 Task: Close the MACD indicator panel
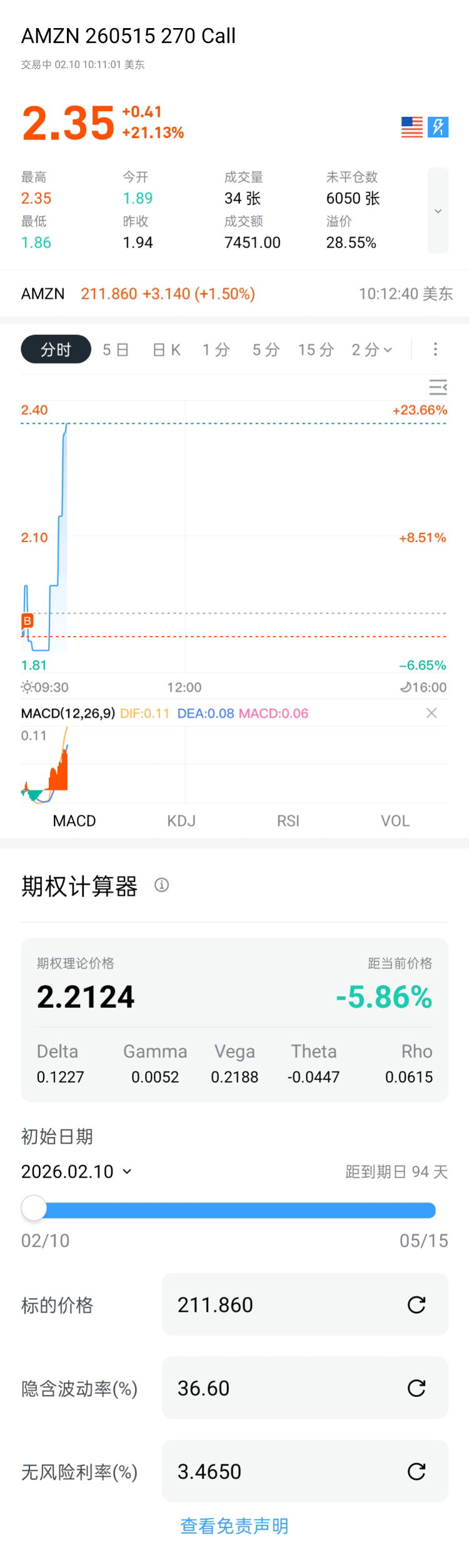[431, 713]
